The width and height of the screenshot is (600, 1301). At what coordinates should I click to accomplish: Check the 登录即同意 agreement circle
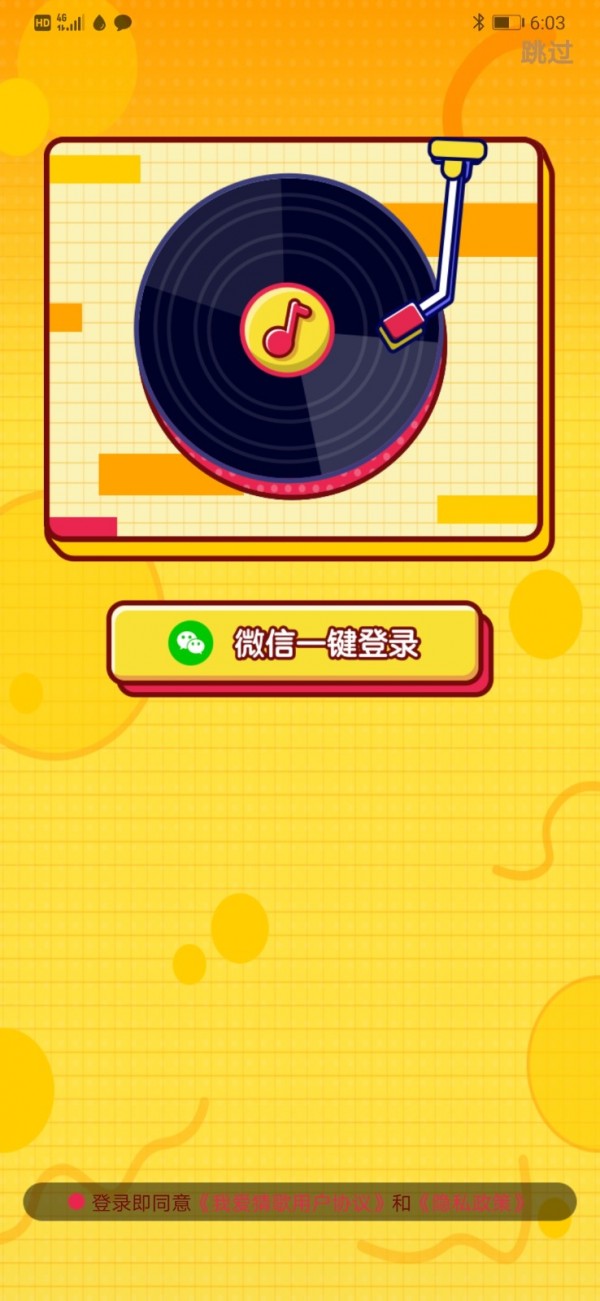click(x=75, y=1202)
